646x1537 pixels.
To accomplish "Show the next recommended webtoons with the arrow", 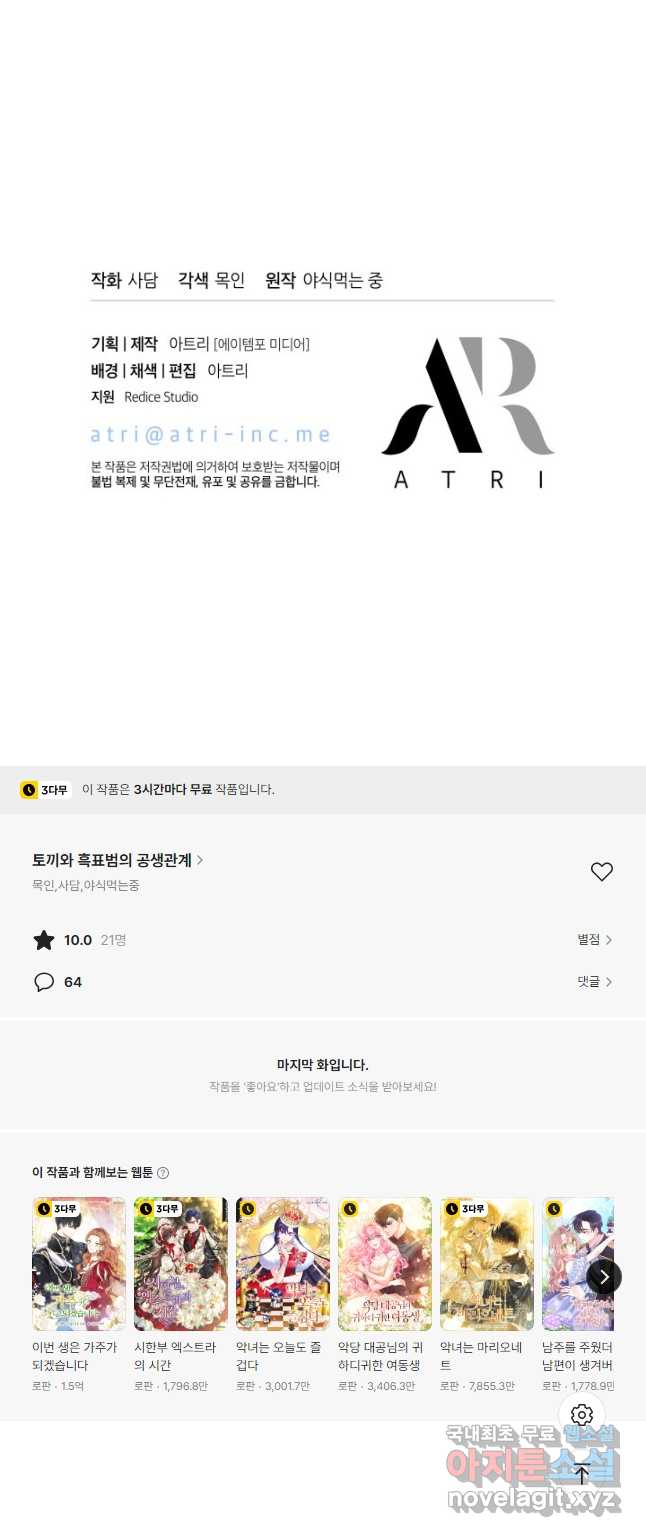I will (x=604, y=1277).
